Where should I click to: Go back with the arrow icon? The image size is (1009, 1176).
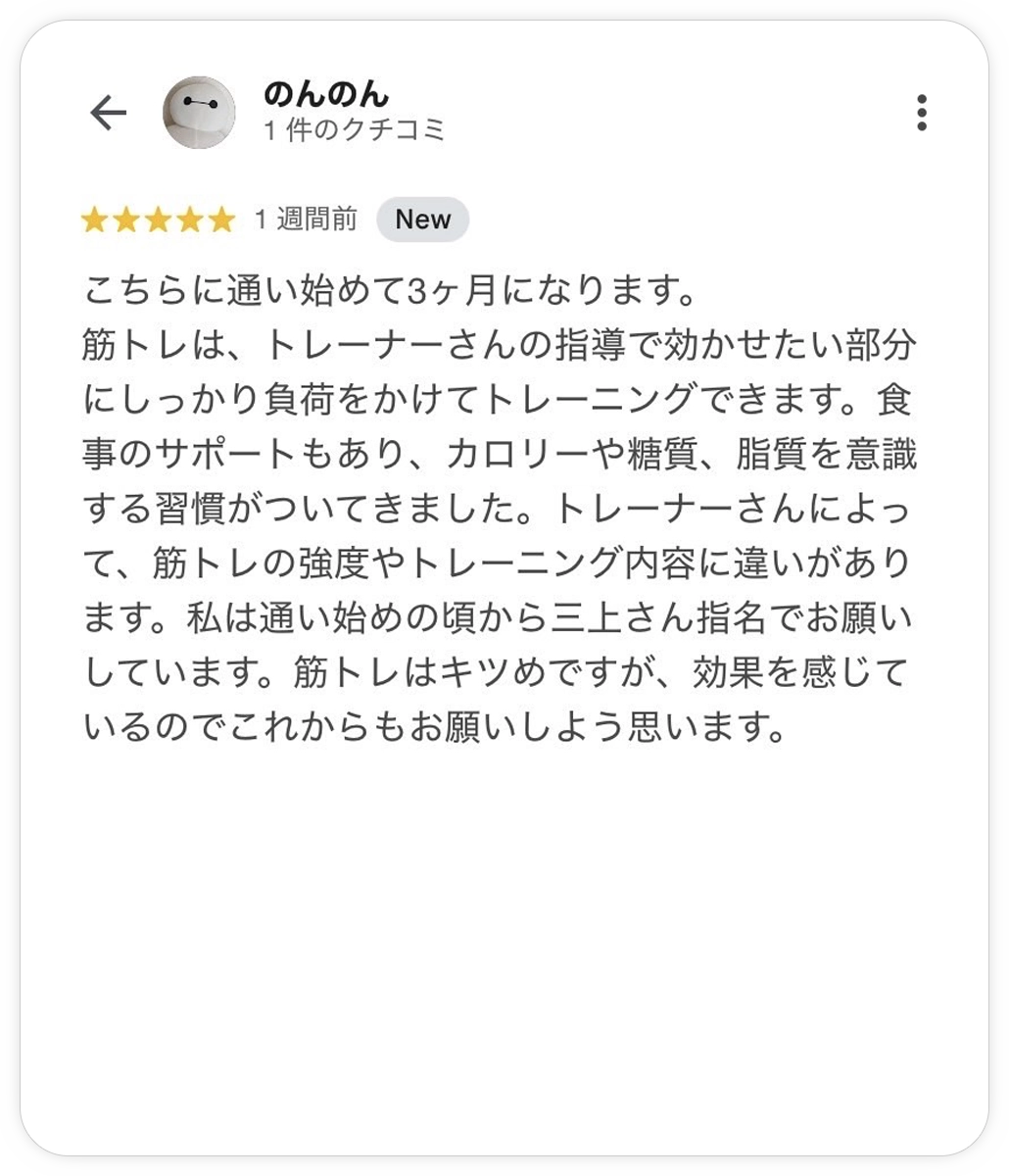tap(108, 114)
